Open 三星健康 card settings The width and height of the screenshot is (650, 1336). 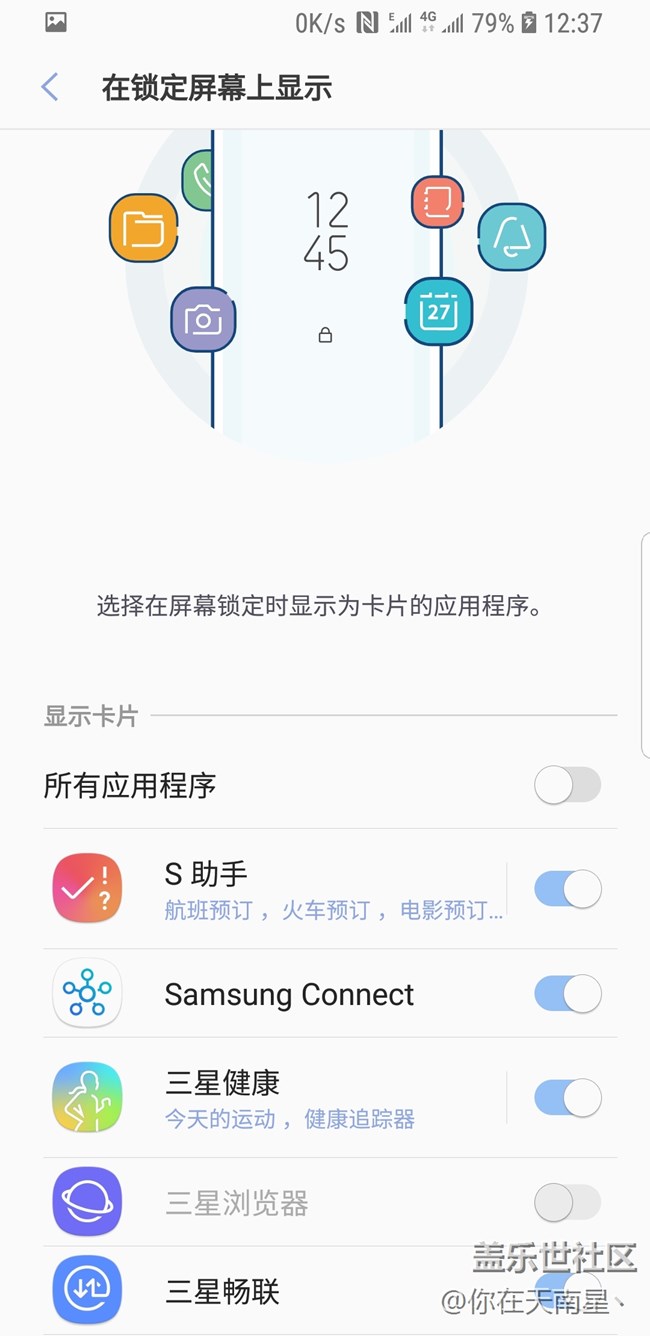[x=300, y=1098]
